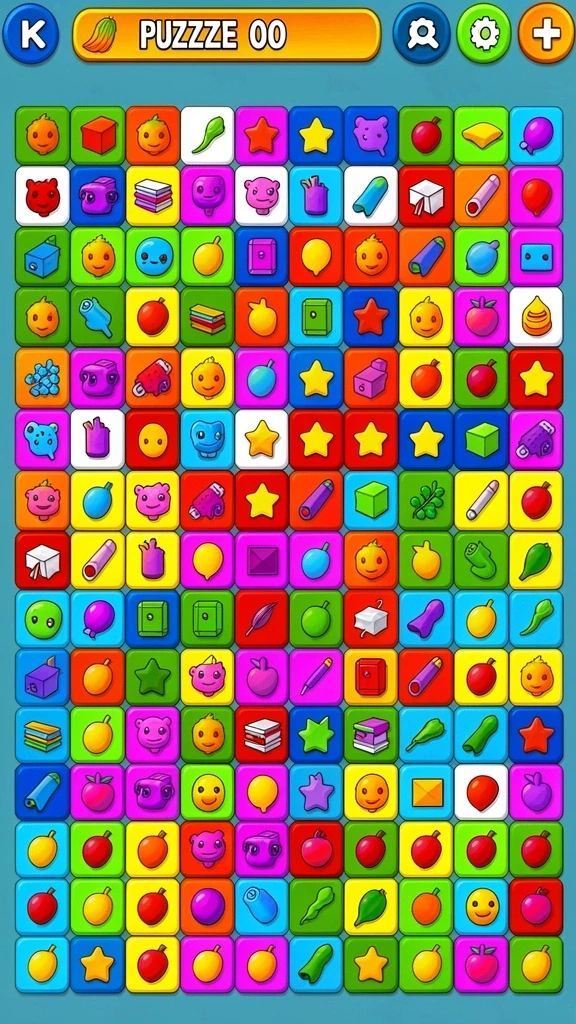Select the green leafy sprig tile
This screenshot has height=1024, width=576.
[426, 500]
